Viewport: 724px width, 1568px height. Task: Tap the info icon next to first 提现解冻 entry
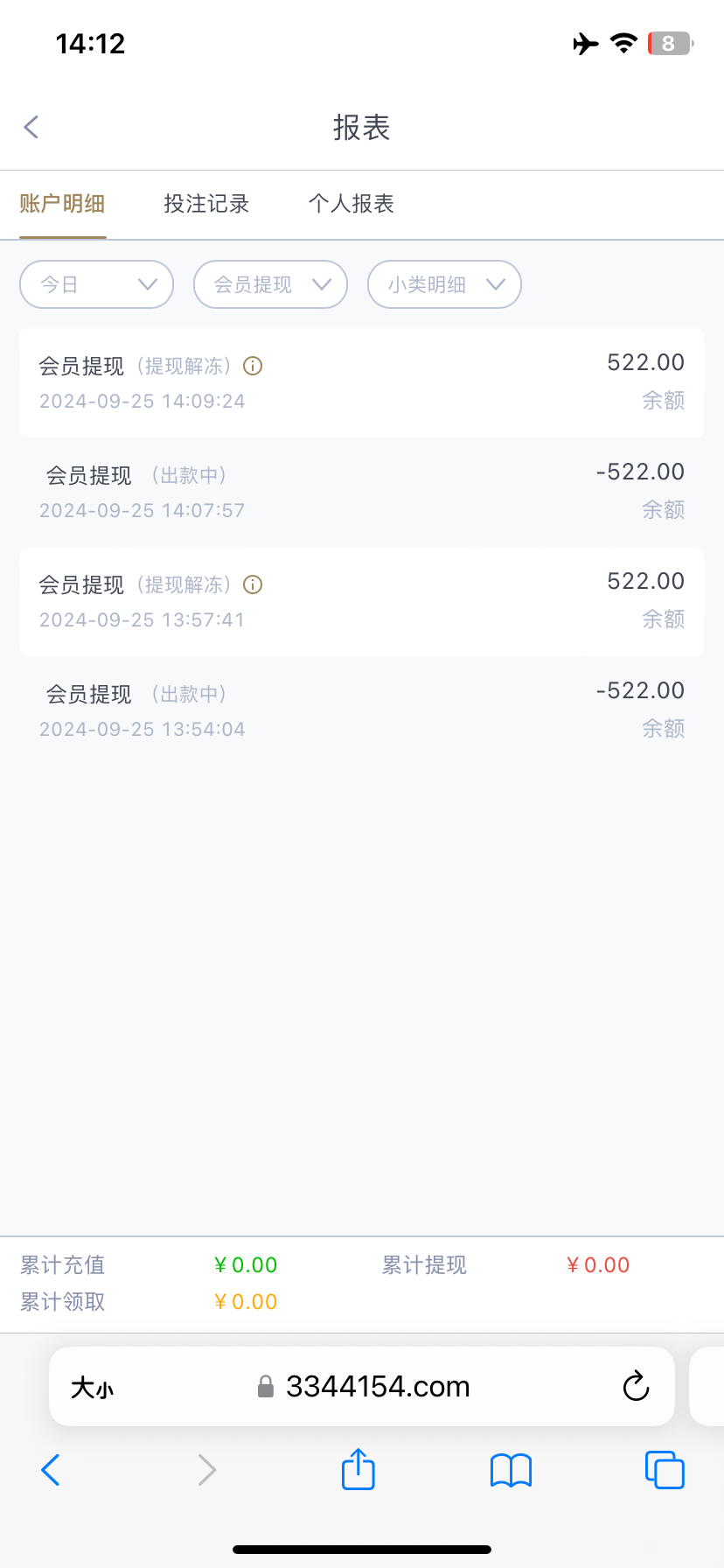(252, 366)
